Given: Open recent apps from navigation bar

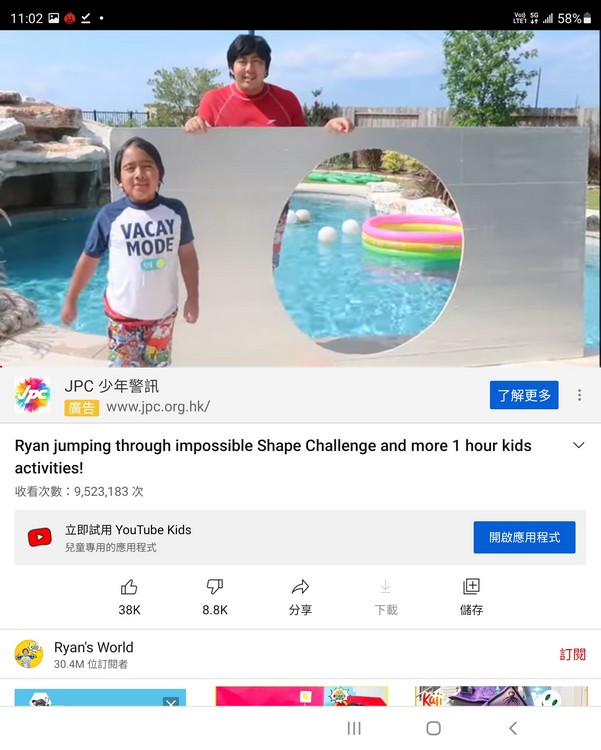Looking at the screenshot, I should pos(353,728).
